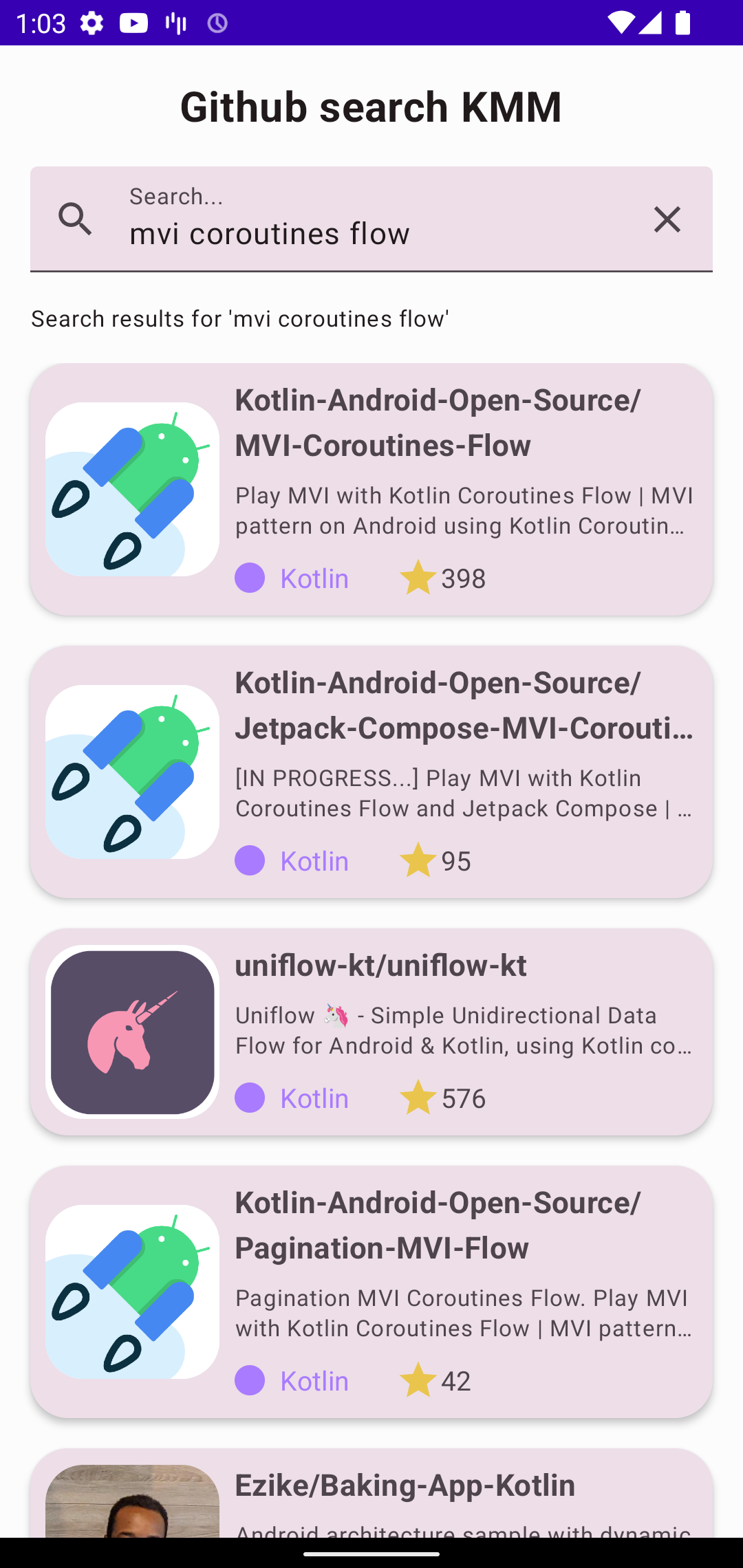Open the Ezike/Baking-App-Kotlin repository card

click(371, 1493)
